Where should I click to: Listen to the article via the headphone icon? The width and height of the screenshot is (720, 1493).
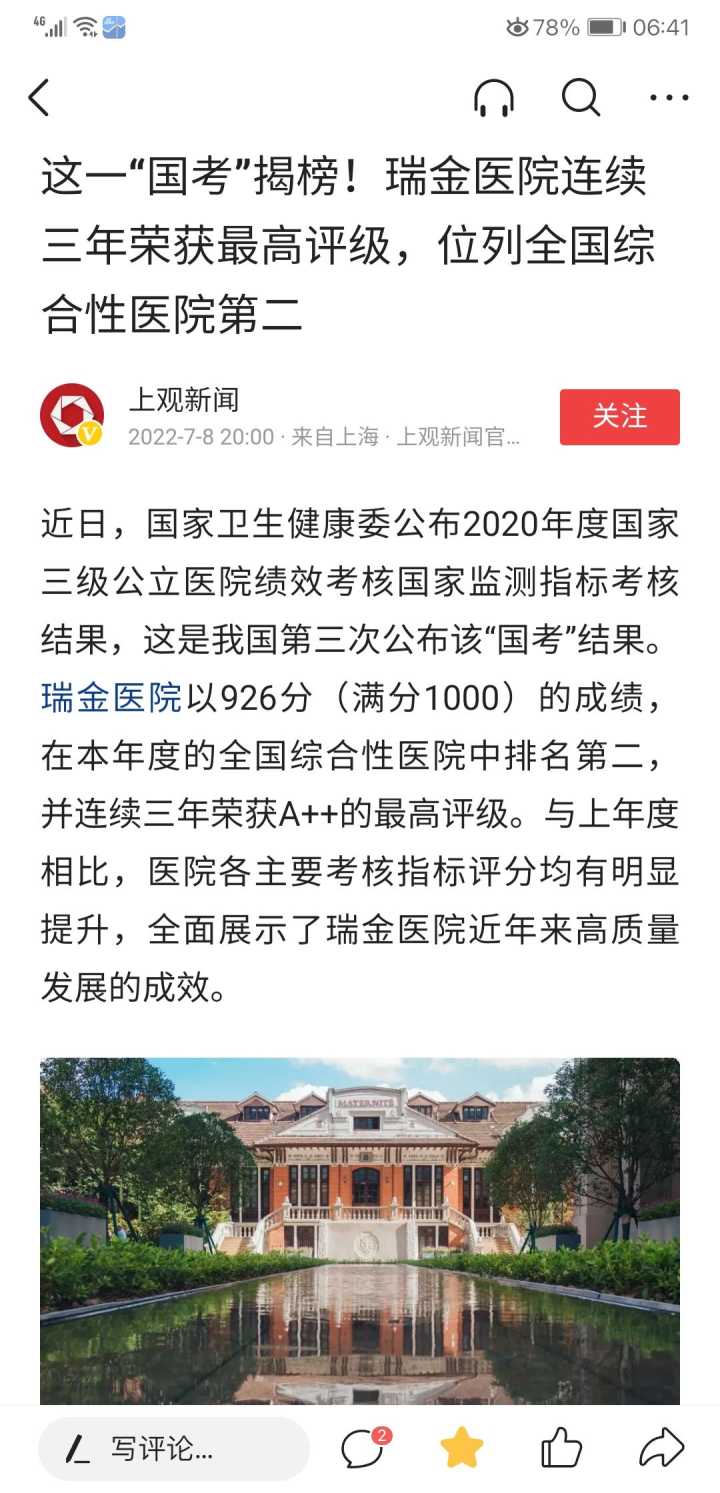(x=493, y=98)
